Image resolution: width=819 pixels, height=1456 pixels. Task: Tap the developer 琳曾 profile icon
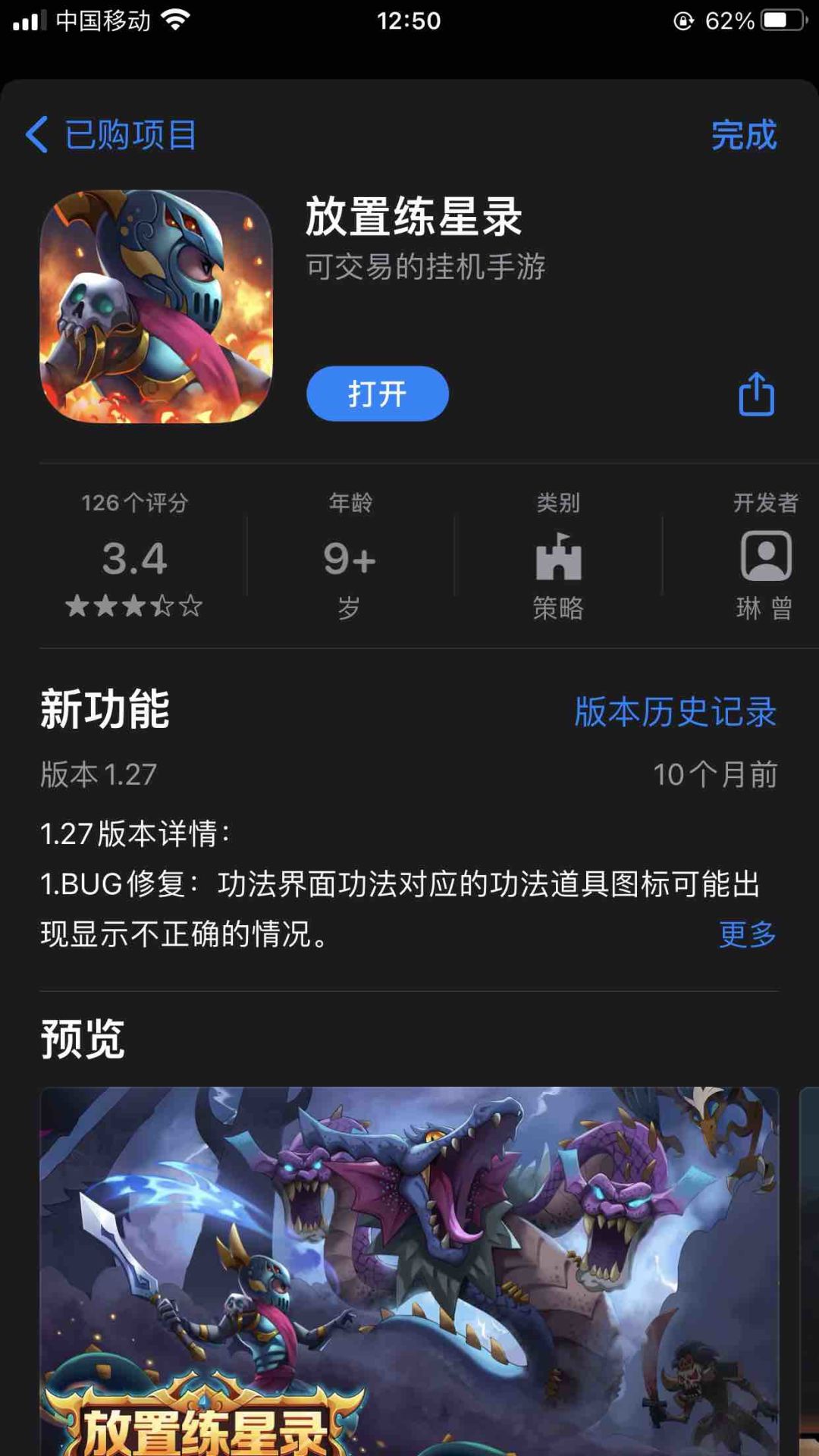(x=764, y=559)
